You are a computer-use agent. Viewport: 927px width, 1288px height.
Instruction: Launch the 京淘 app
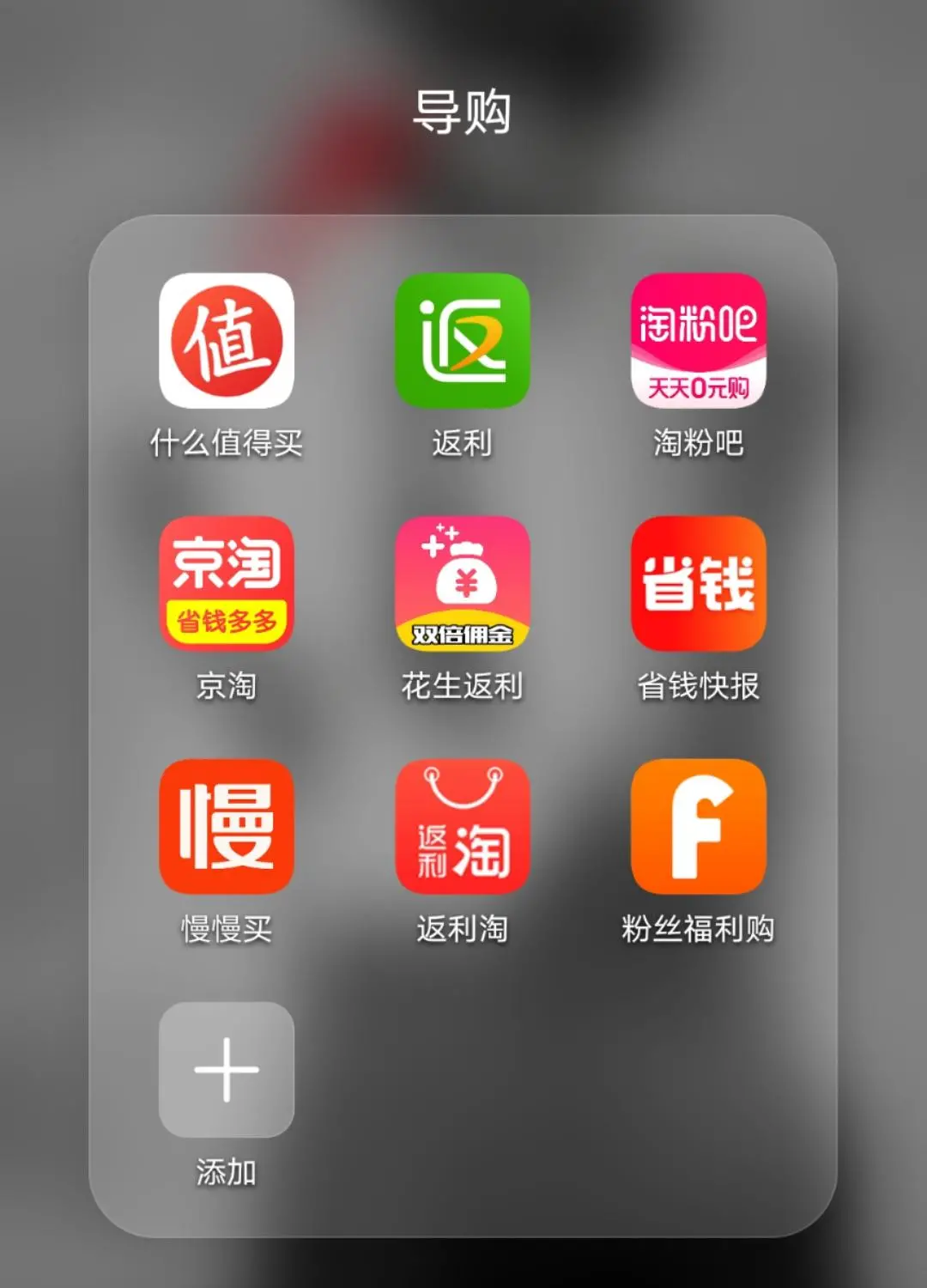[x=227, y=584]
